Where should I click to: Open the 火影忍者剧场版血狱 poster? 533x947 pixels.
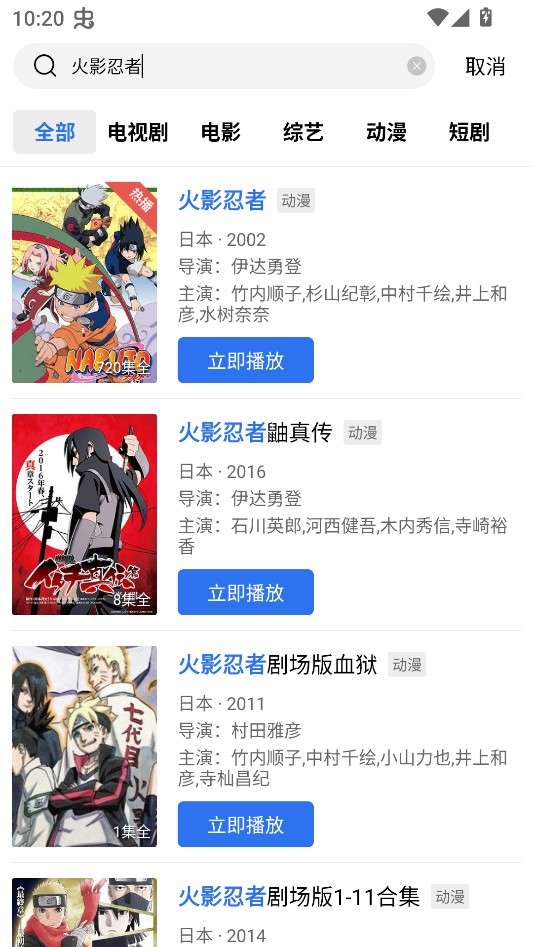click(x=85, y=746)
